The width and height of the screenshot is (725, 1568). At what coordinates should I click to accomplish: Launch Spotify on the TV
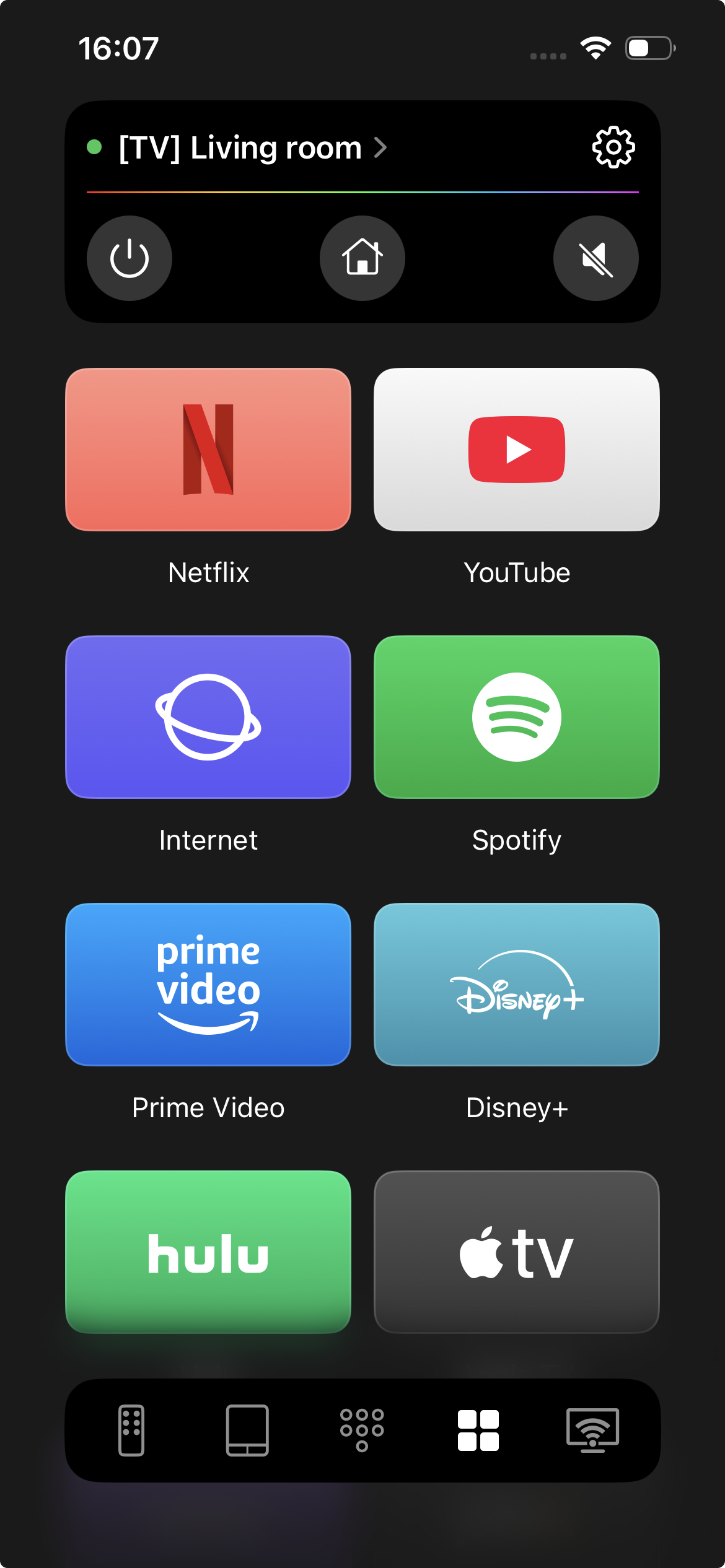tap(517, 717)
